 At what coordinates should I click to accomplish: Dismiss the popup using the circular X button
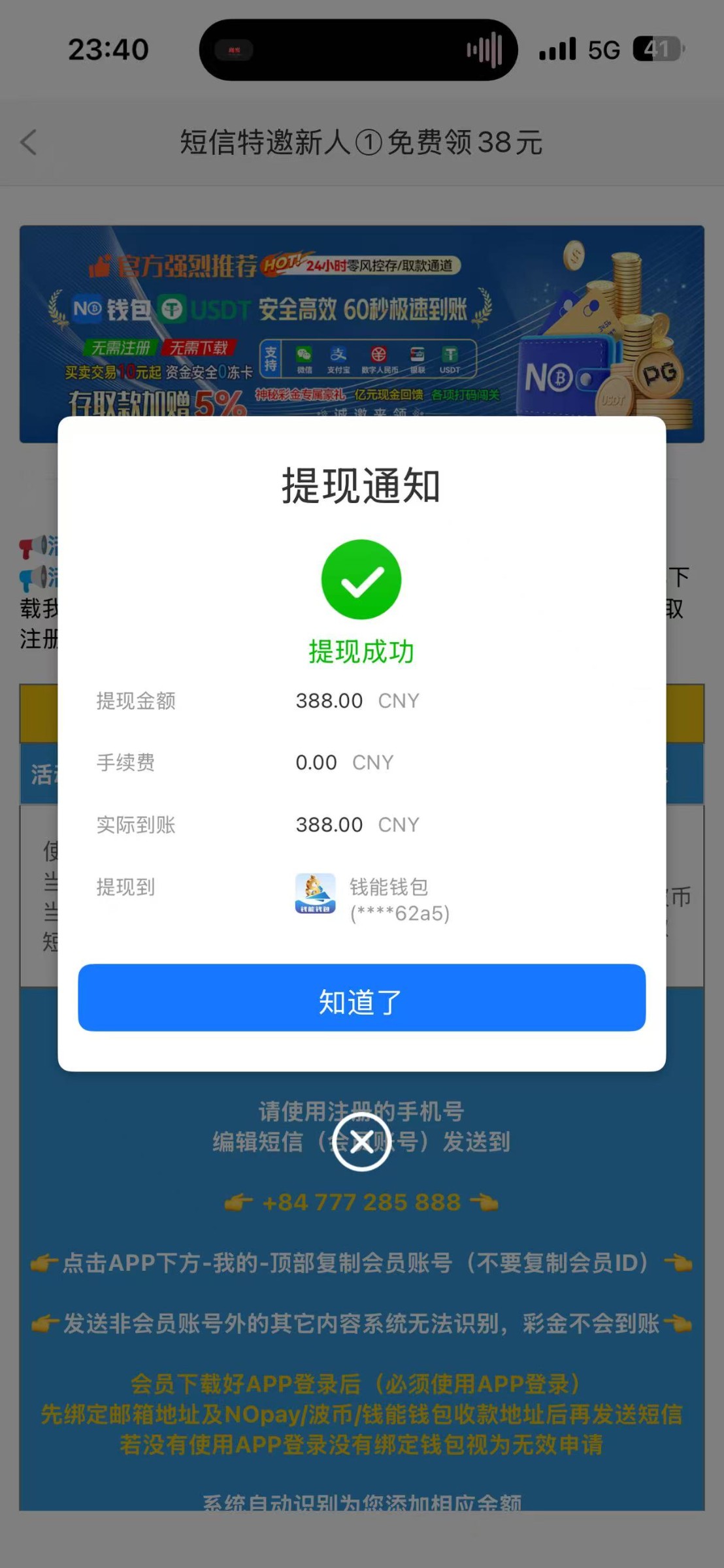pos(362,1142)
